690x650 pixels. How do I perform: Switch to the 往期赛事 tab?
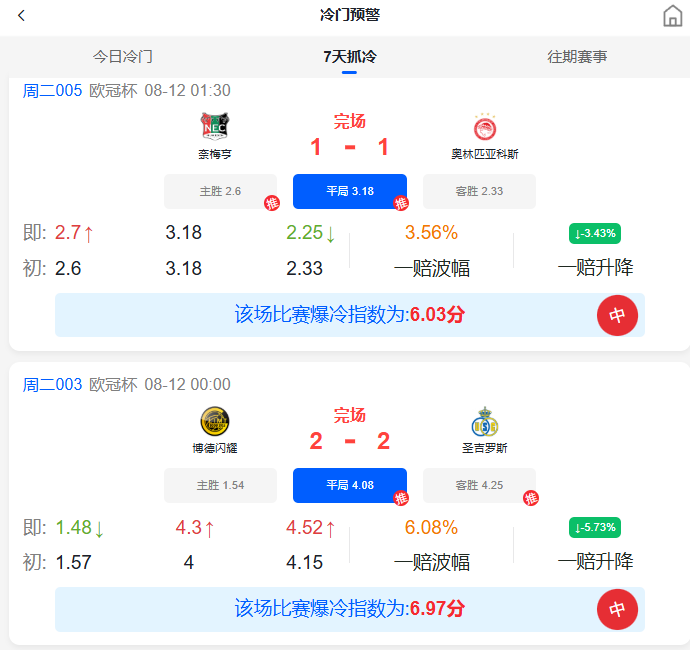point(577,57)
